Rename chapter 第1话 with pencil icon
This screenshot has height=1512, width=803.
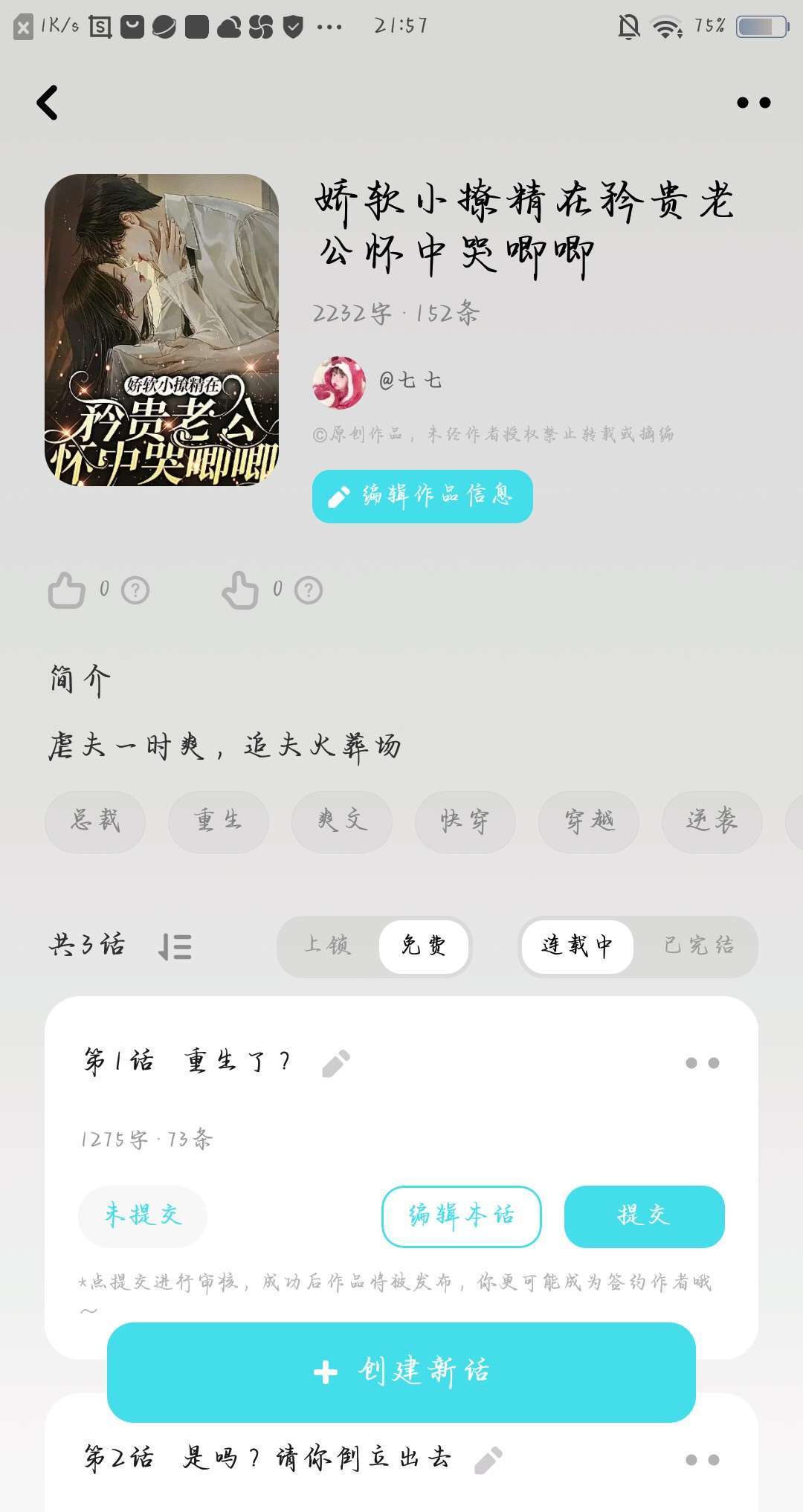pyautogui.click(x=335, y=1063)
